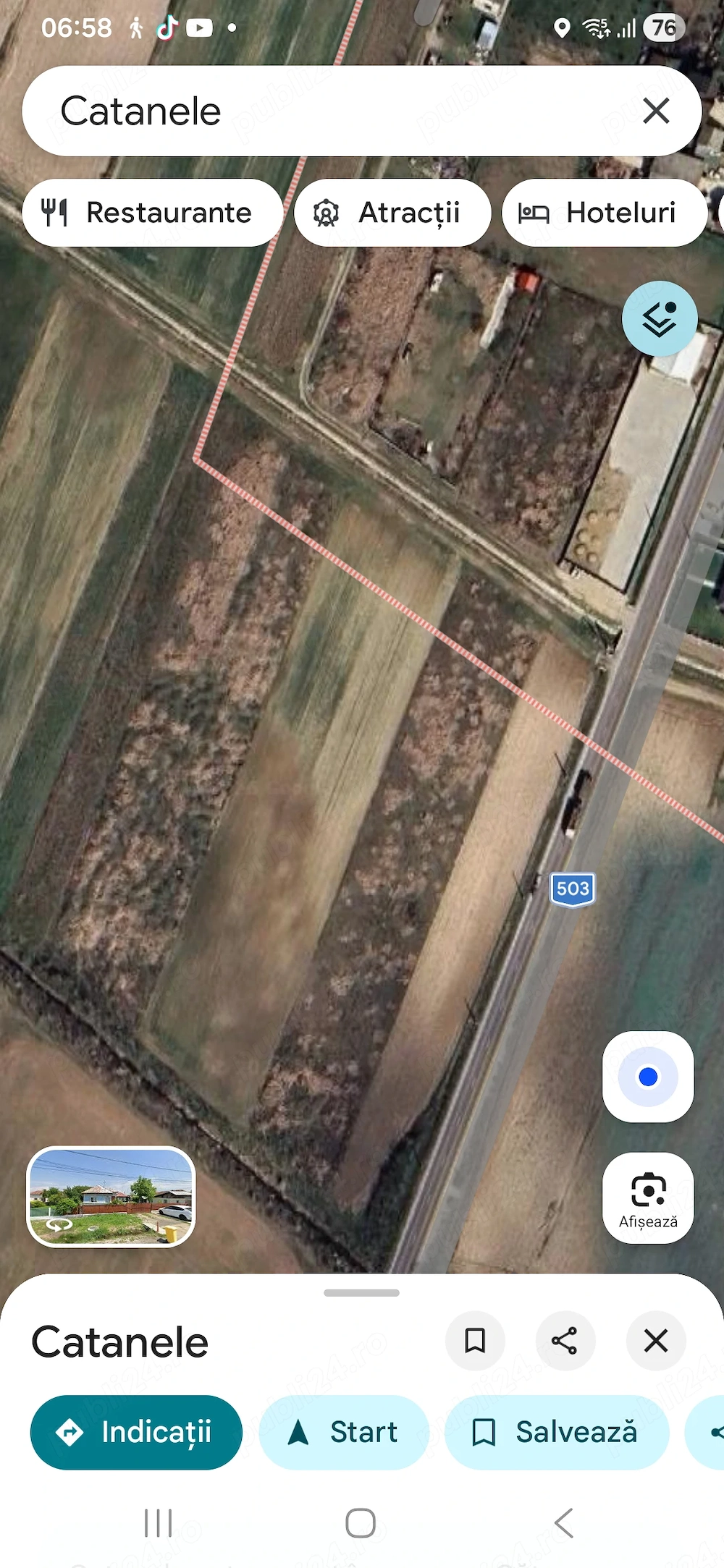This screenshot has width=724, height=1568.
Task: Show Hoteluri nearby
Action: 604,213
